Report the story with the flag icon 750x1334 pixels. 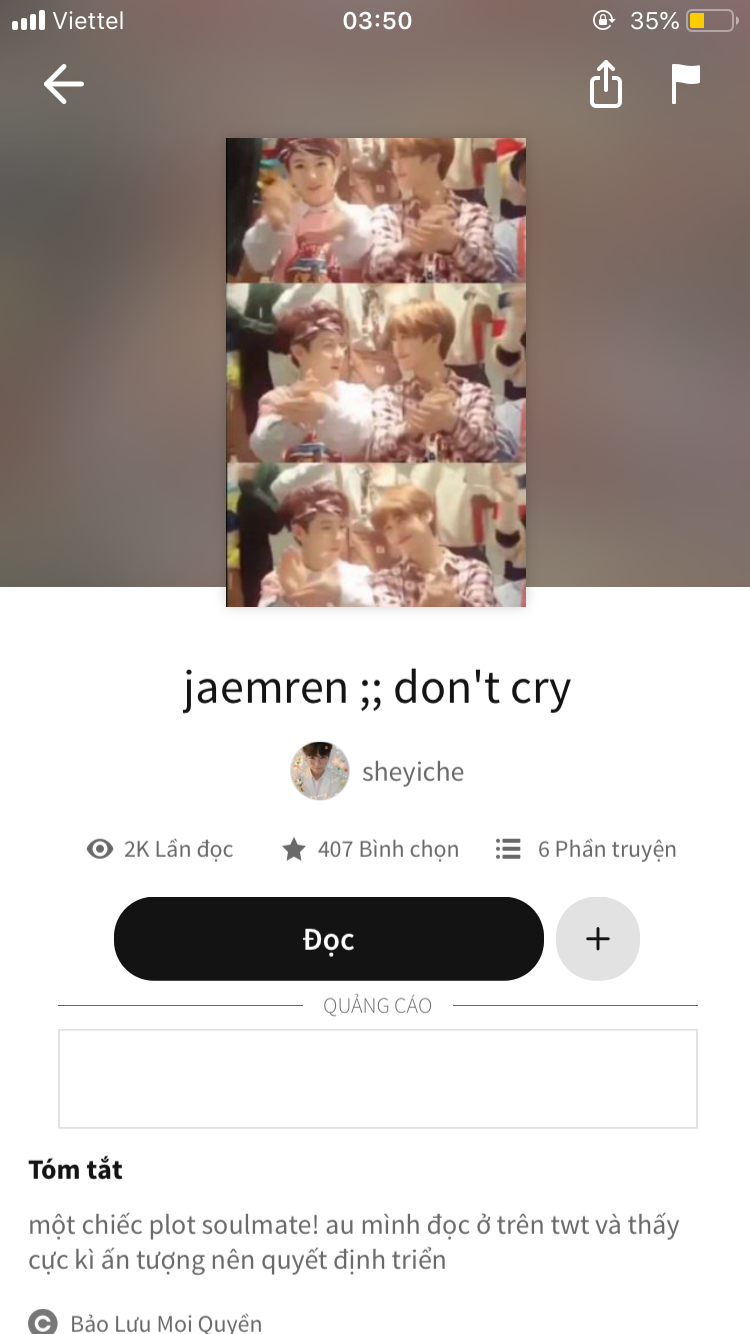tap(685, 85)
